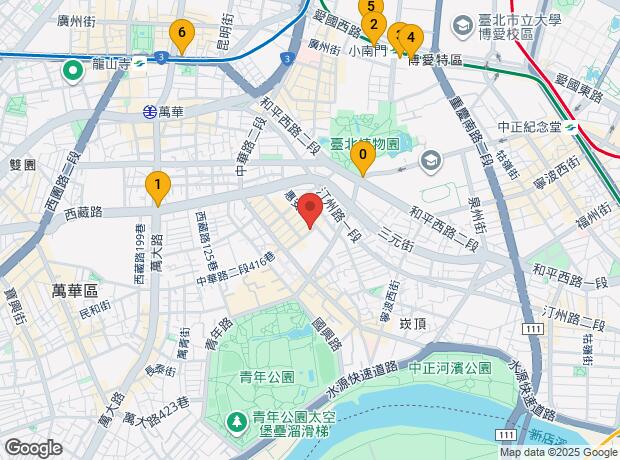620x460 pixels.
Task: Open orange marker 2 near 小南門
Action: [x=374, y=28]
